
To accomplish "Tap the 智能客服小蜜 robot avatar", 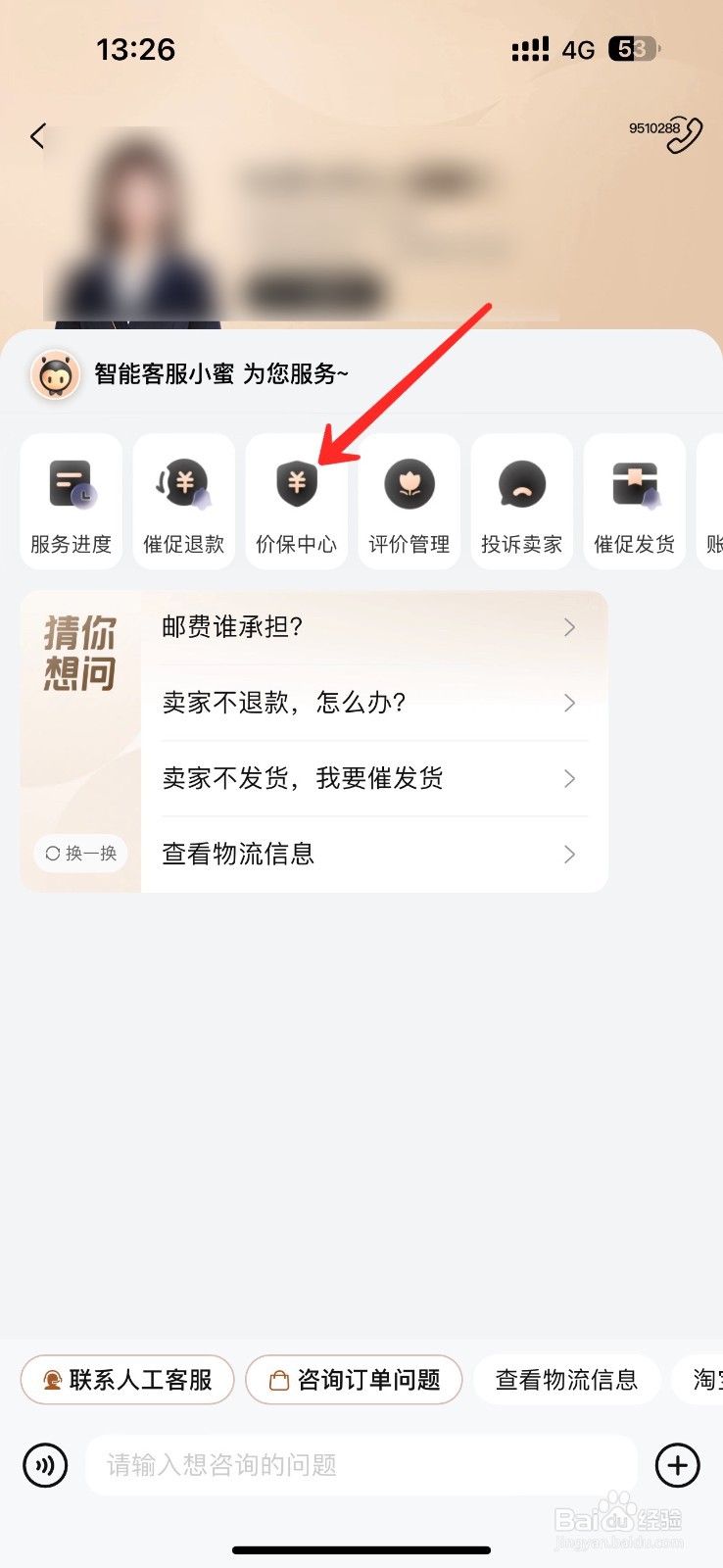I will coord(56,374).
